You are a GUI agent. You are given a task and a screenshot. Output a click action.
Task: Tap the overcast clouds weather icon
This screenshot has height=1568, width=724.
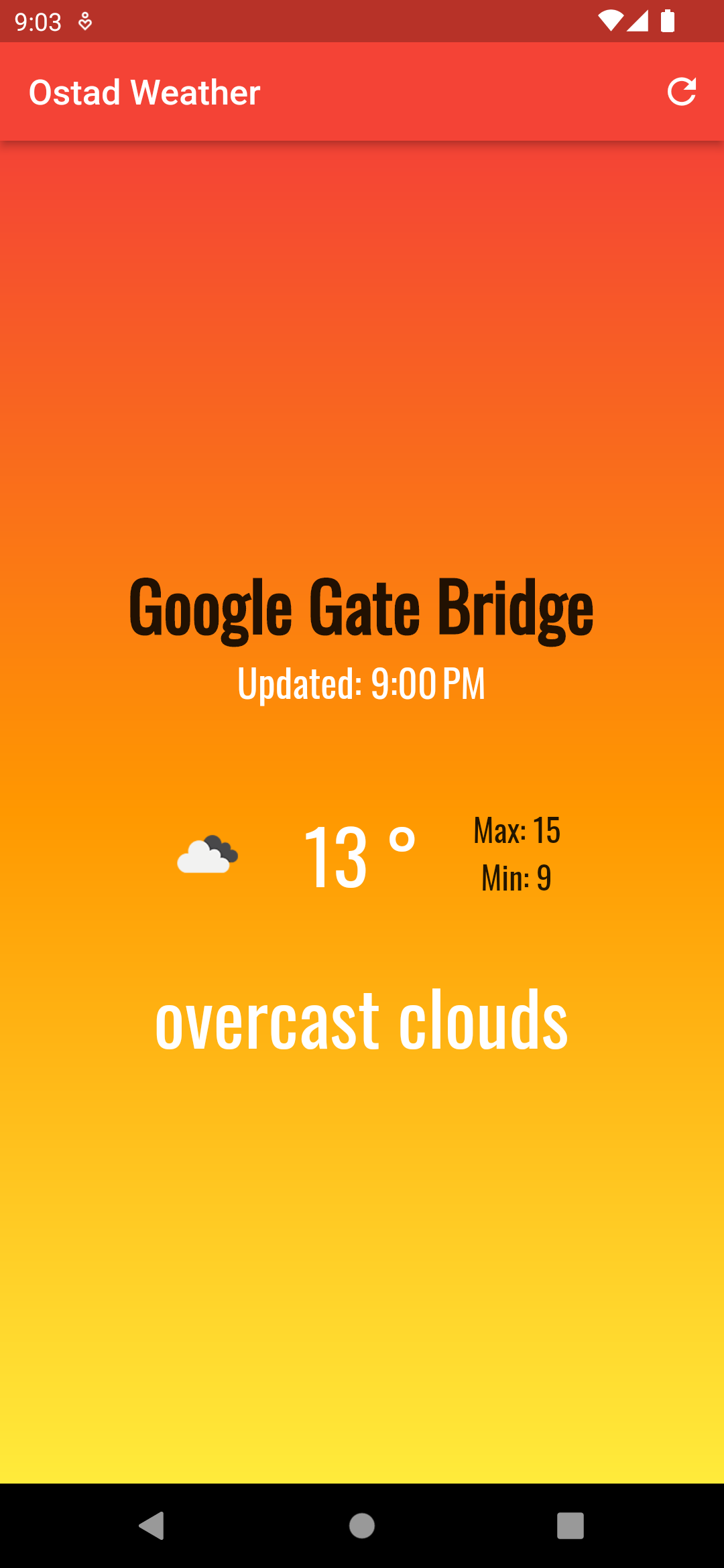point(206,854)
